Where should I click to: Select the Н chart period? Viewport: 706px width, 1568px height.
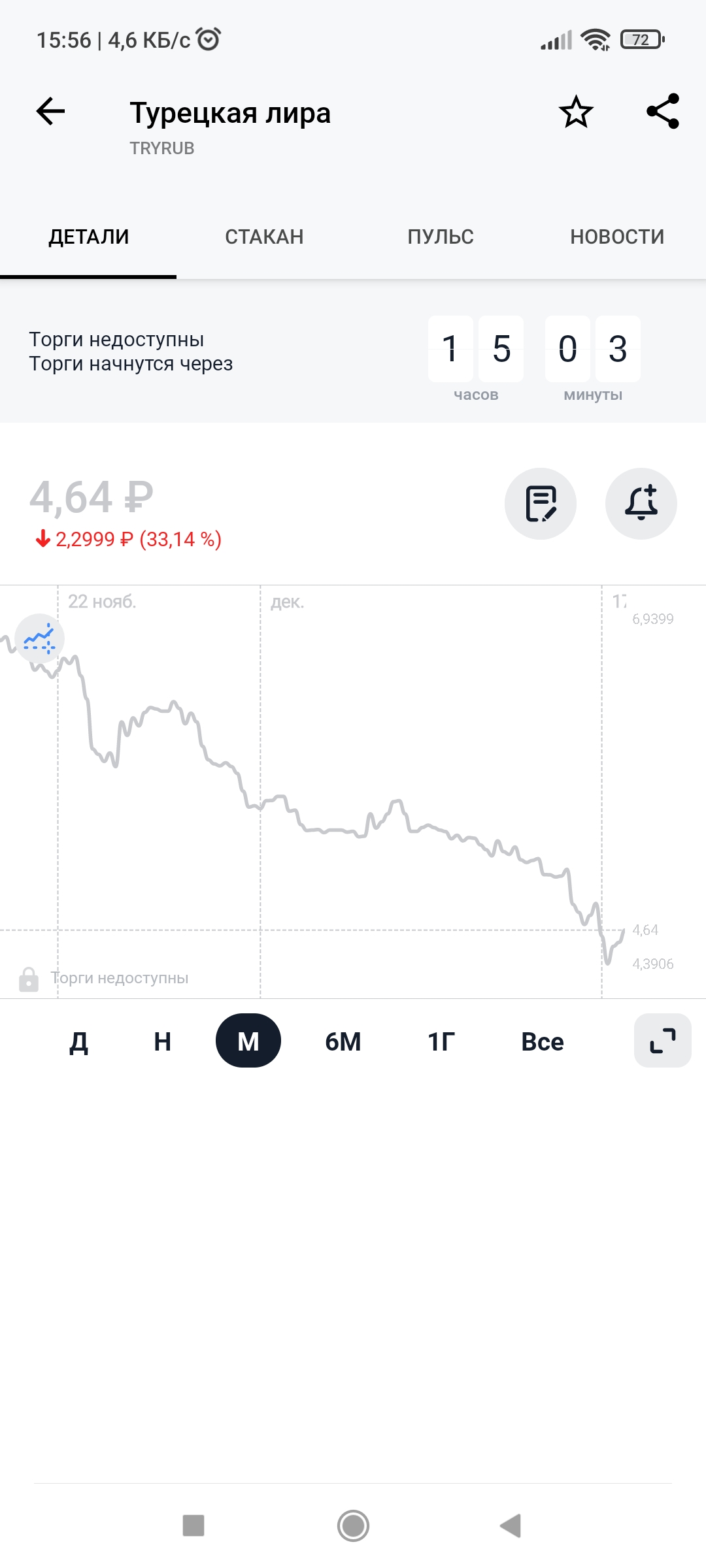pos(163,1041)
